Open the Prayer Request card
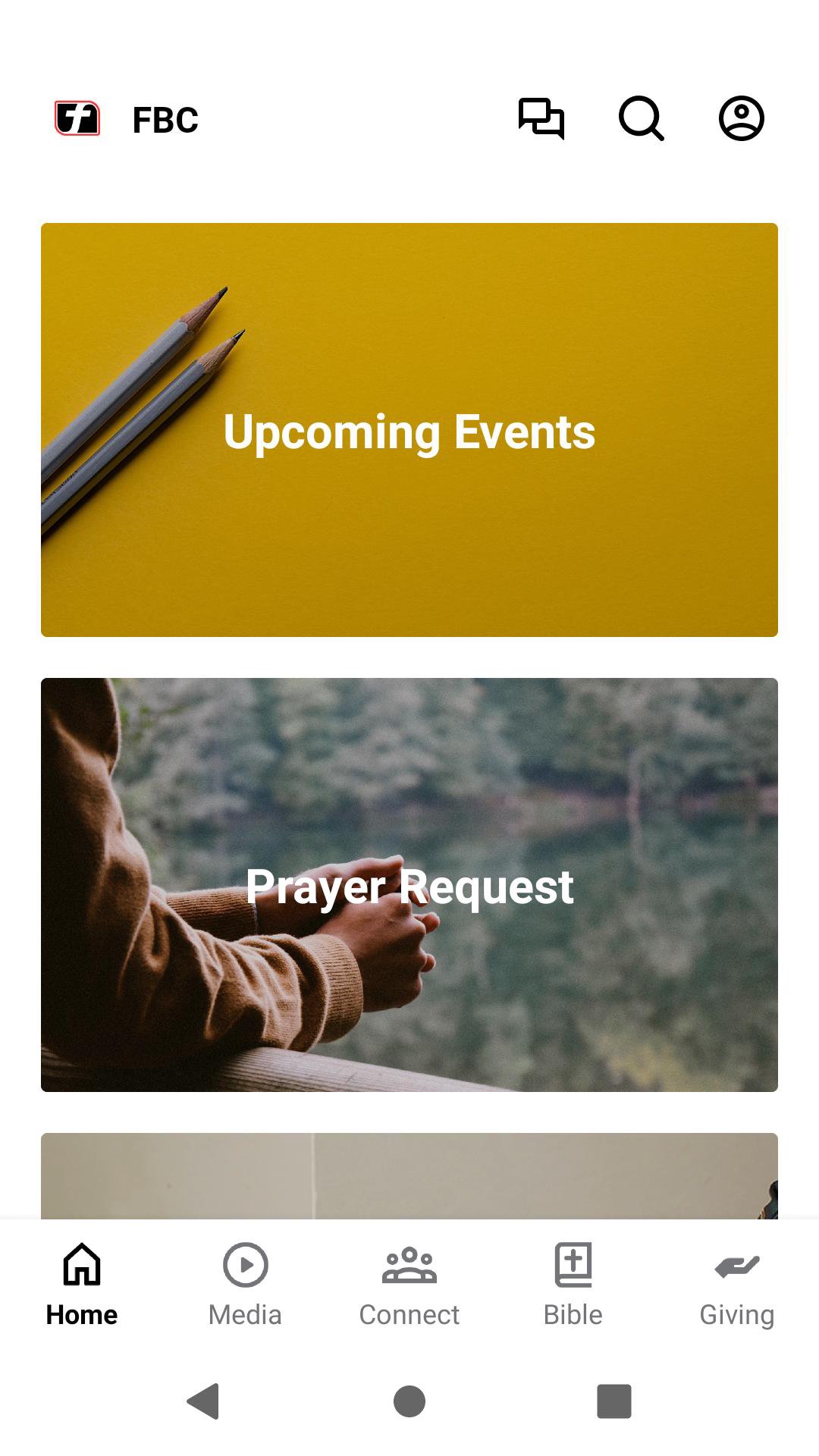The image size is (819, 1456). click(x=409, y=885)
